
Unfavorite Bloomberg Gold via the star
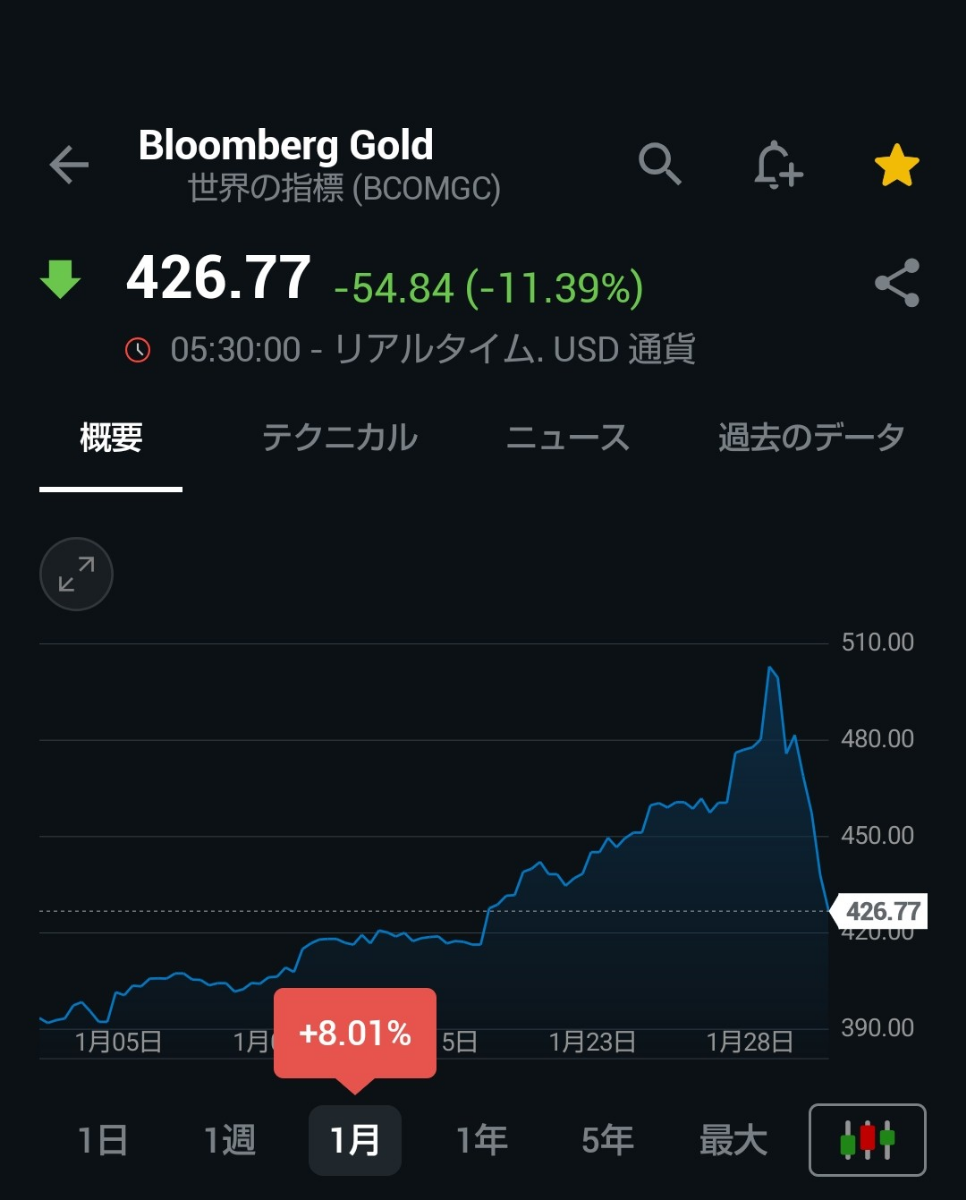tap(897, 163)
